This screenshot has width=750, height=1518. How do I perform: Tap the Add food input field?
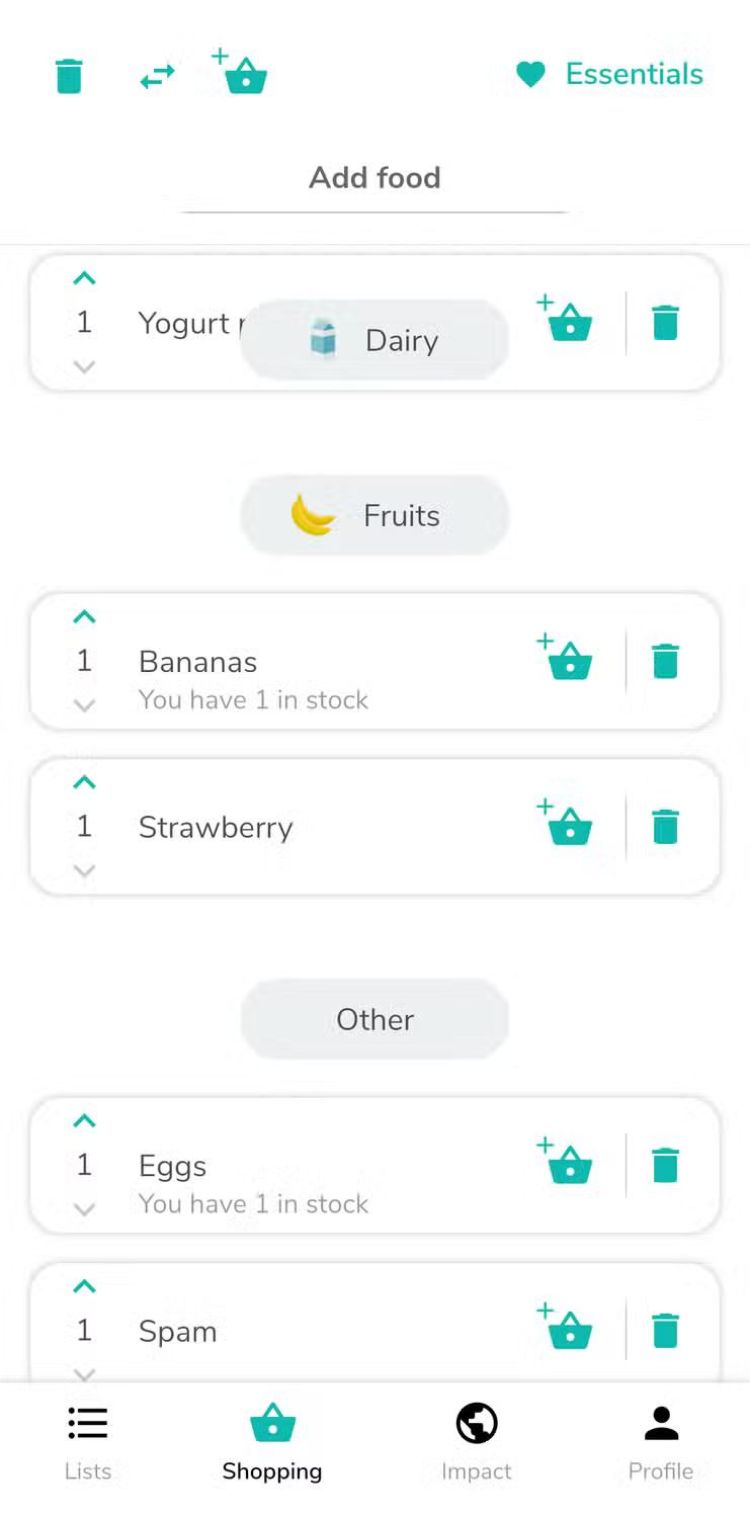pyautogui.click(x=375, y=179)
